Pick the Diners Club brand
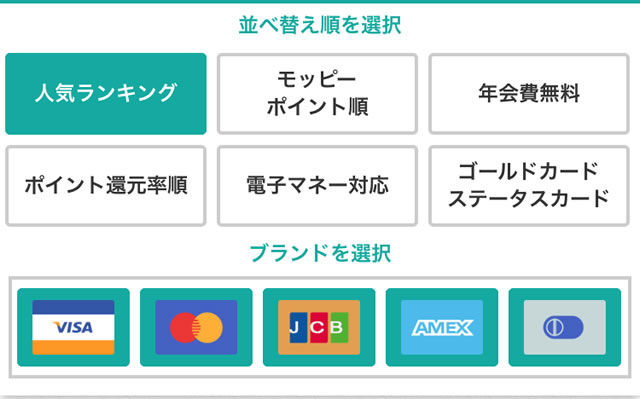This screenshot has height=399, width=640. [x=565, y=327]
